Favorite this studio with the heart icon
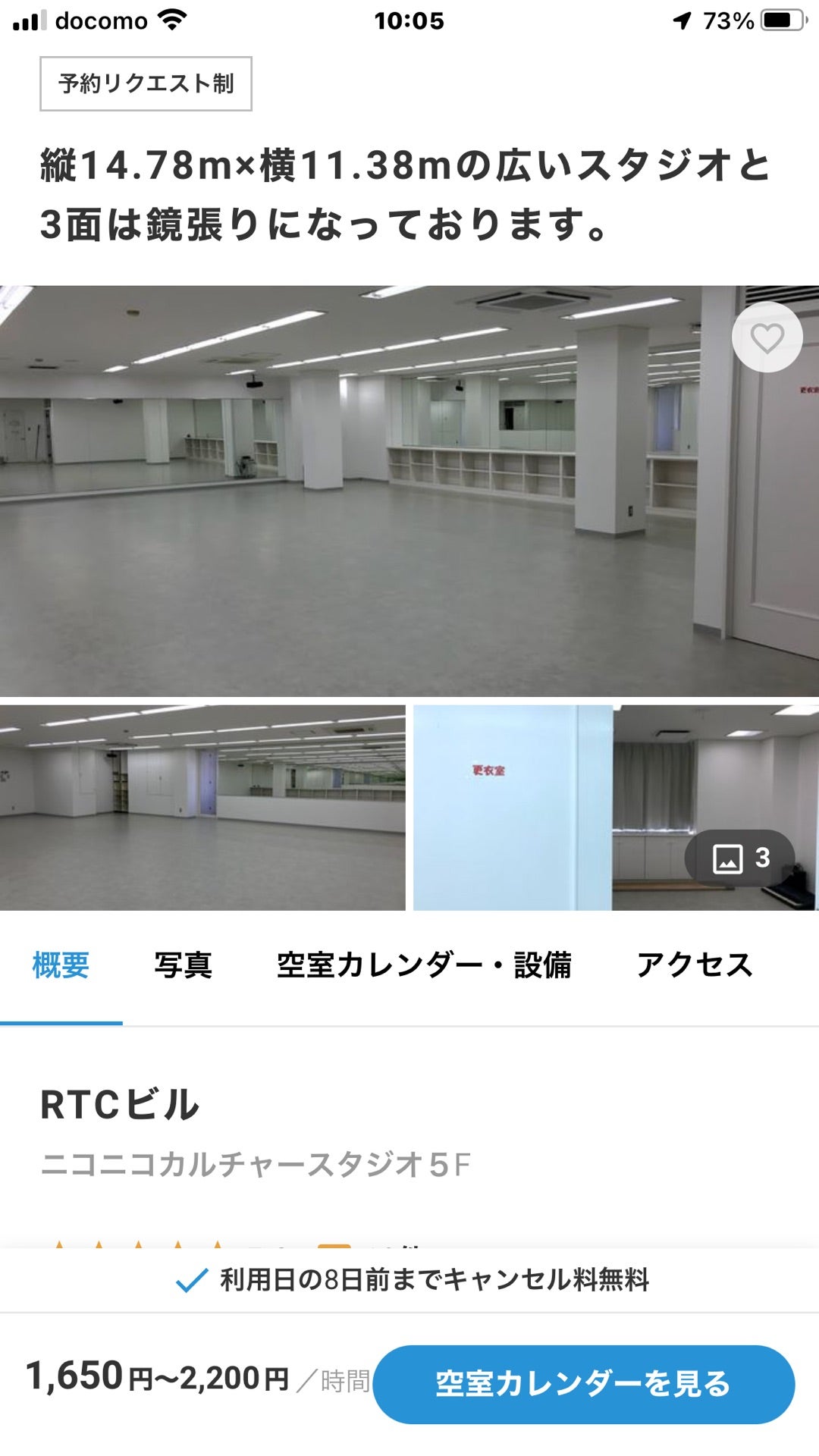The height and width of the screenshot is (1456, 819). [767, 337]
